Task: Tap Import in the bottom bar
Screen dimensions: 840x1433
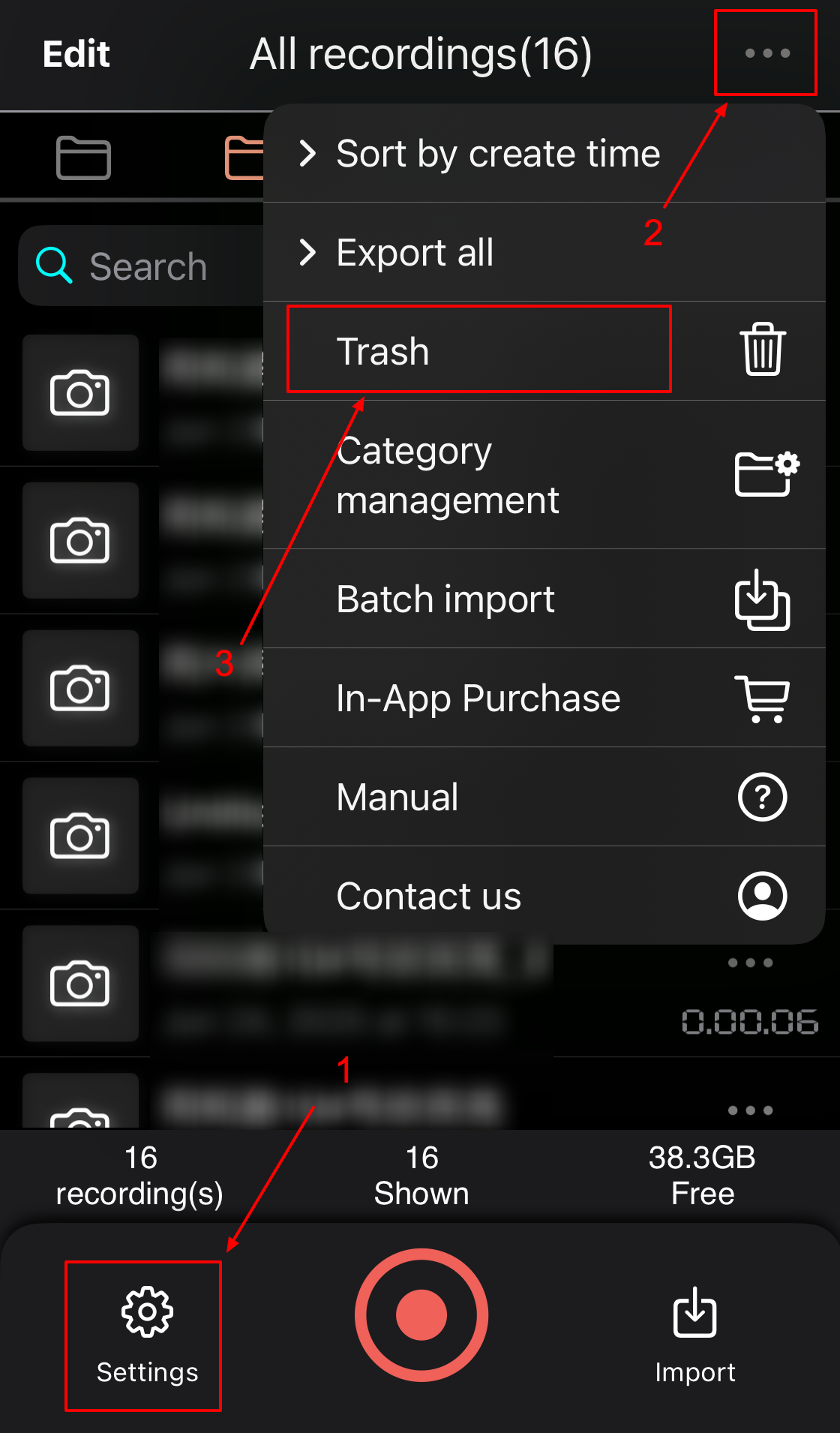Action: (x=694, y=1335)
